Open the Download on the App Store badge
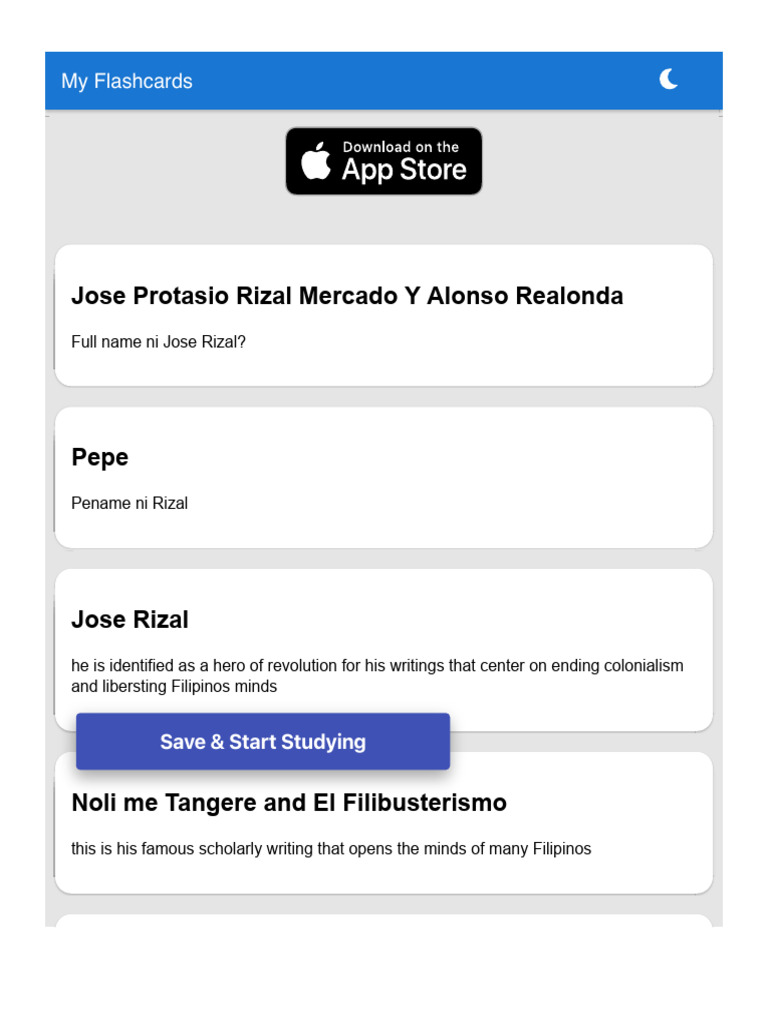The width and height of the screenshot is (768, 1024). point(384,161)
